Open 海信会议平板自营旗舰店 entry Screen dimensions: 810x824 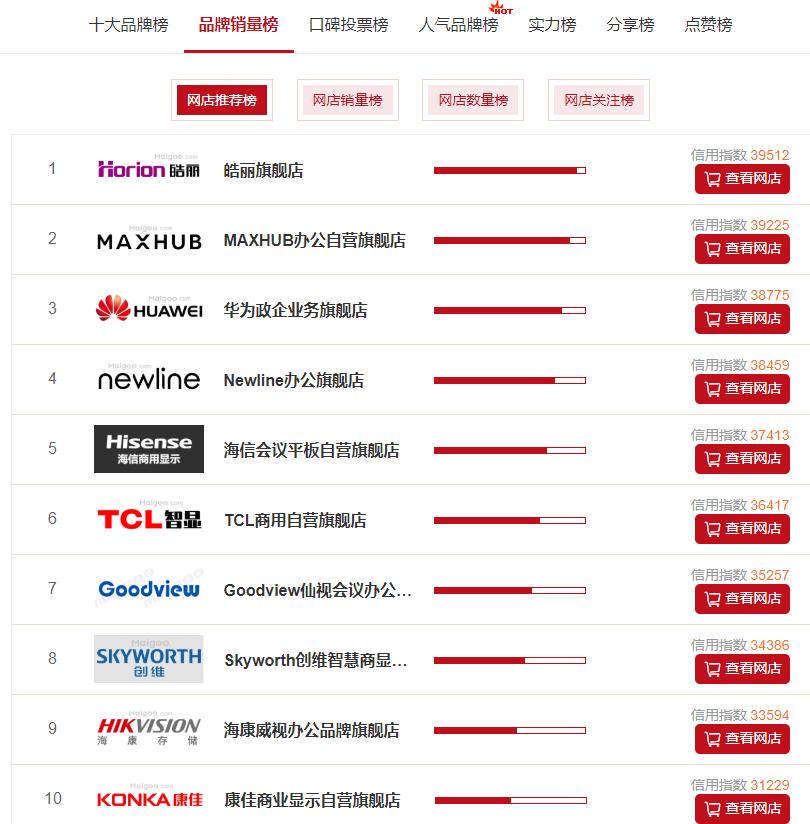[x=311, y=450]
